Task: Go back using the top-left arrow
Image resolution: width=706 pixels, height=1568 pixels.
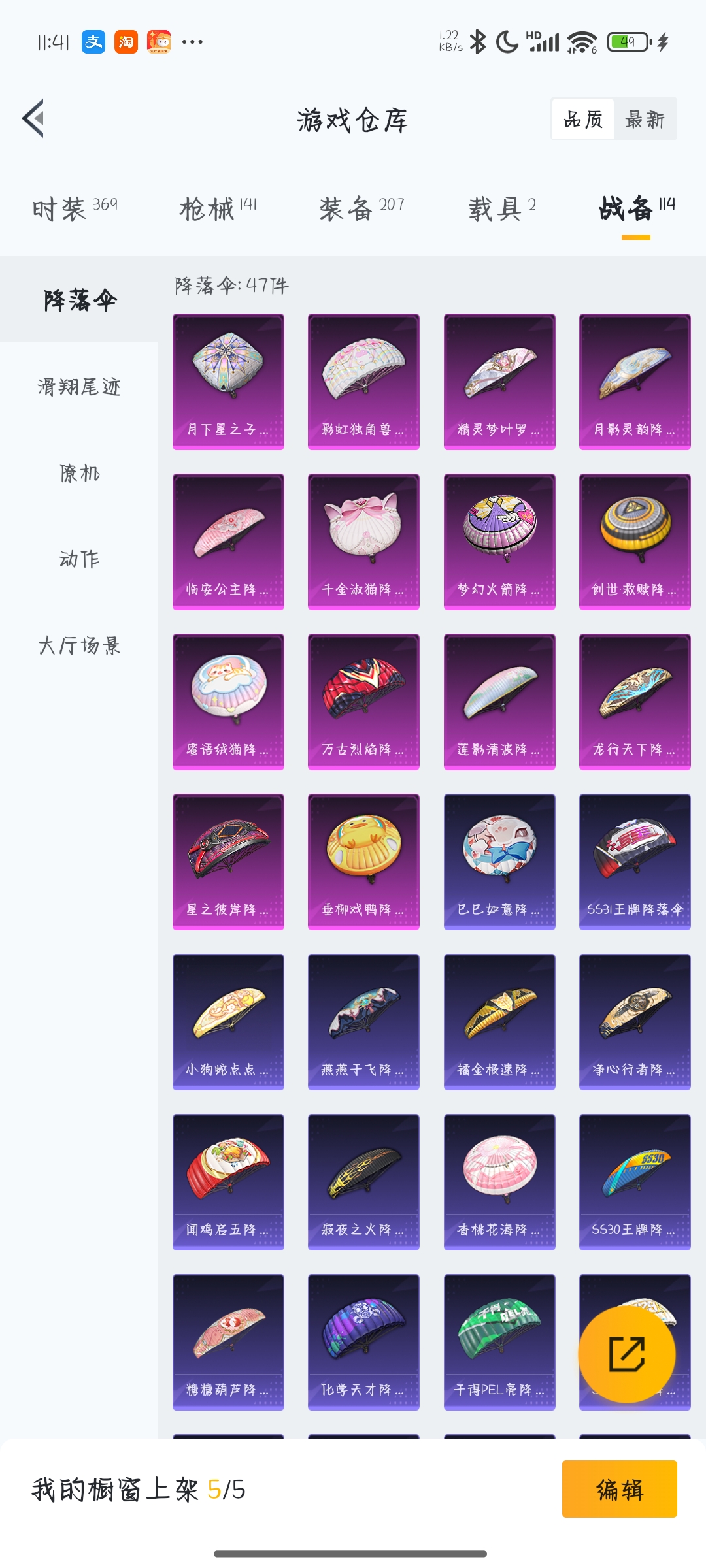Action: click(33, 118)
